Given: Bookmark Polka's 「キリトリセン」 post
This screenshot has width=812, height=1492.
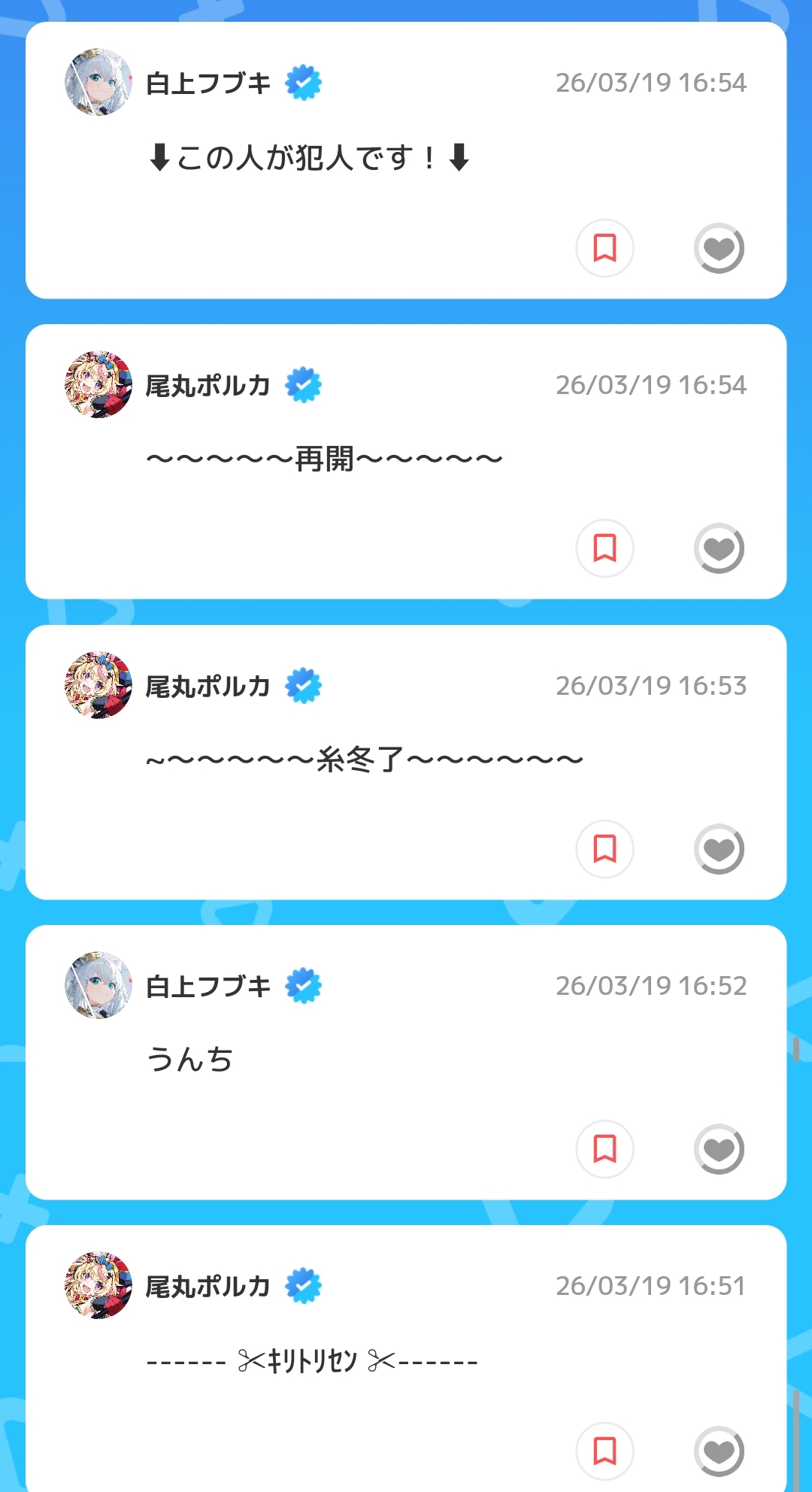Looking at the screenshot, I should click(604, 1451).
